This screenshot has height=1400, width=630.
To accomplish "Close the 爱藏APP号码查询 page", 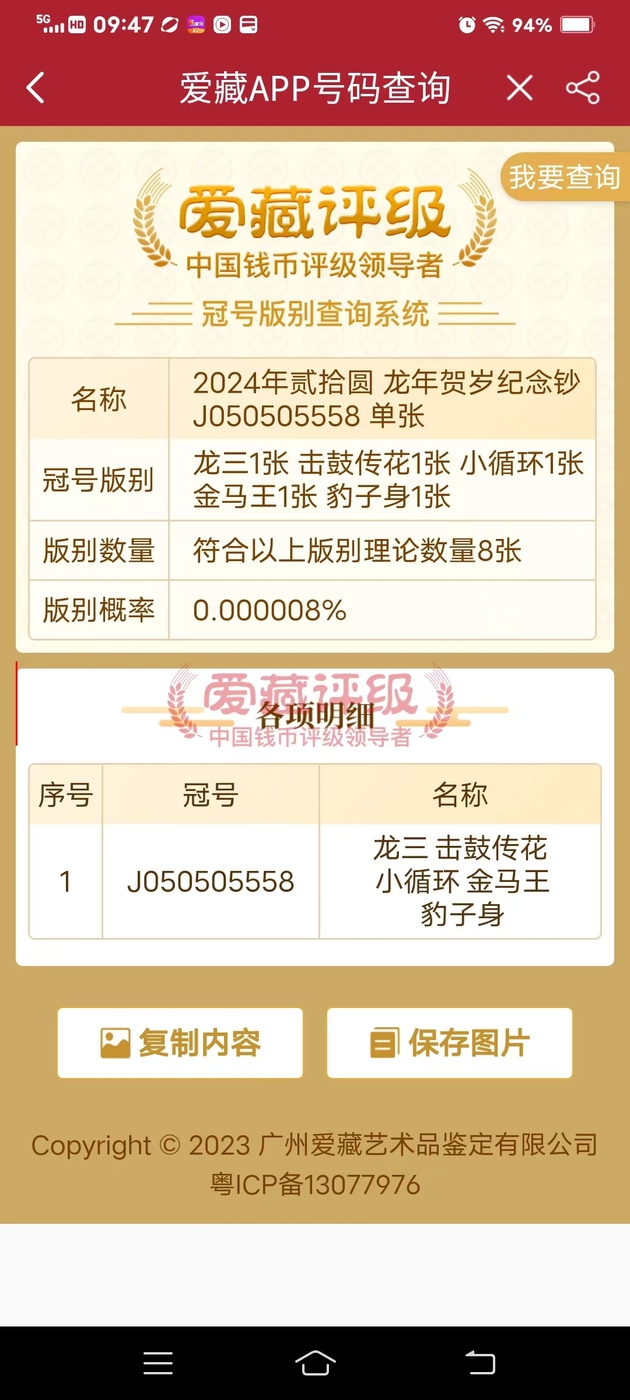I will tap(519, 88).
